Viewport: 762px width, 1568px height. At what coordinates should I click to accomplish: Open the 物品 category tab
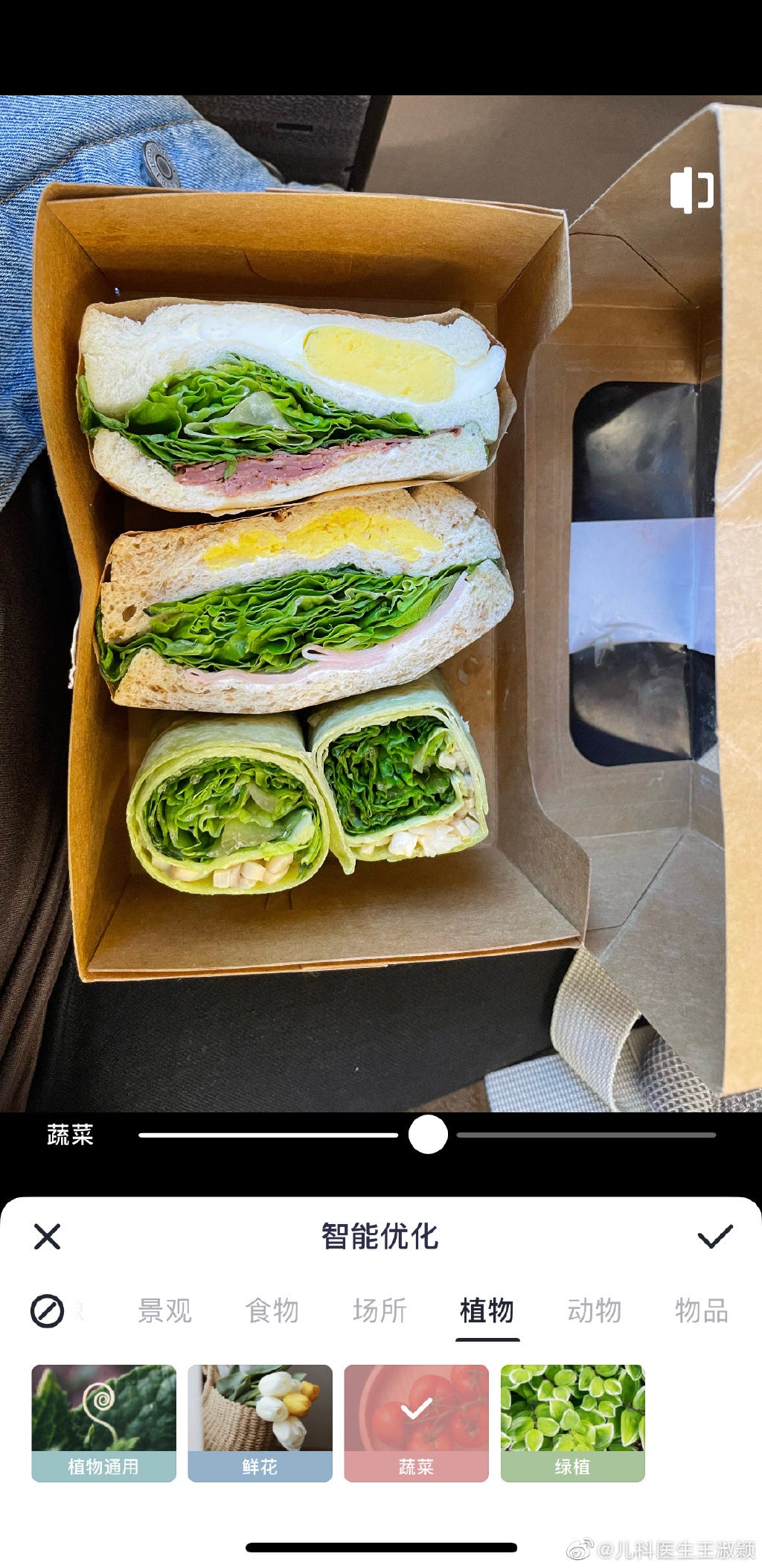coord(701,1310)
